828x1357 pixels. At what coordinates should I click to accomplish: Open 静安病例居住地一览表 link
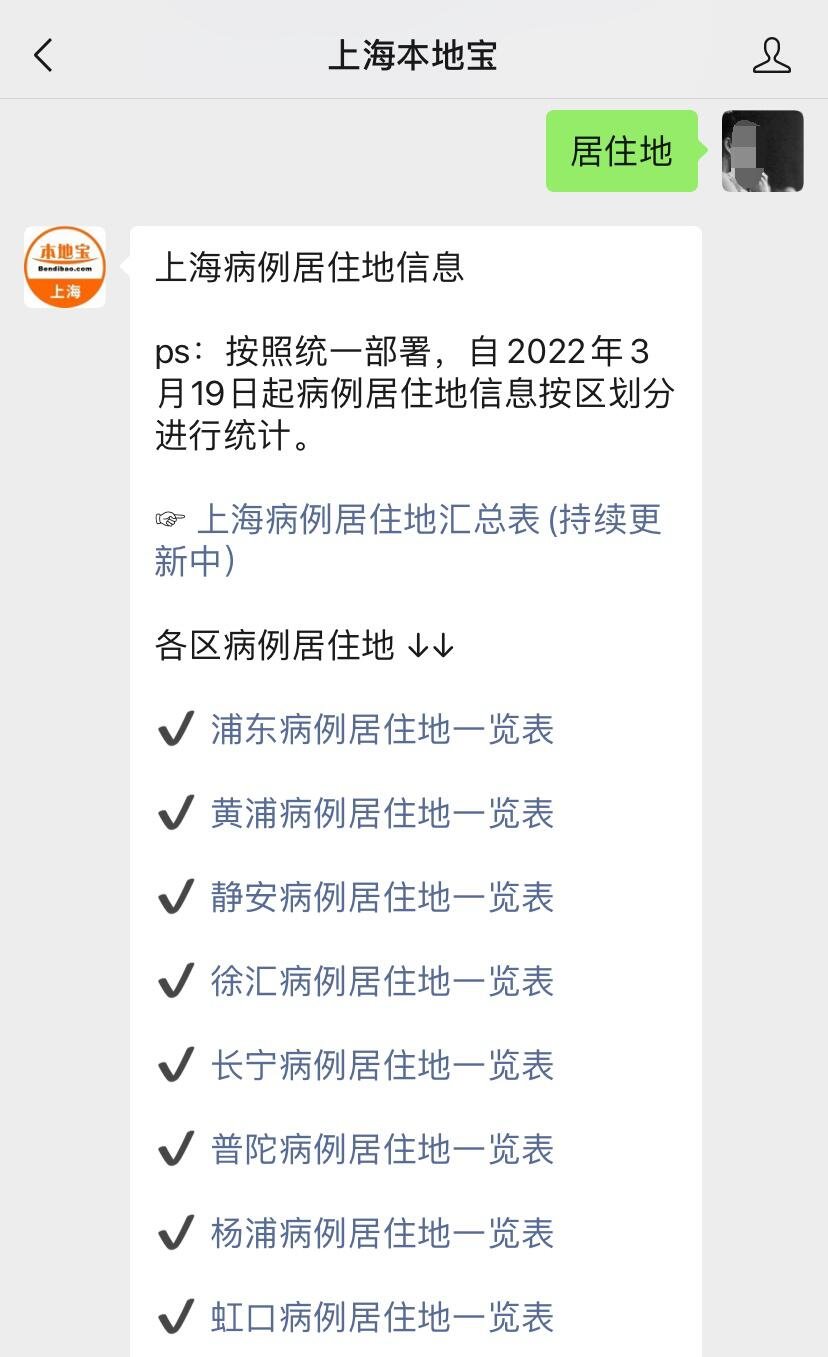tap(382, 898)
